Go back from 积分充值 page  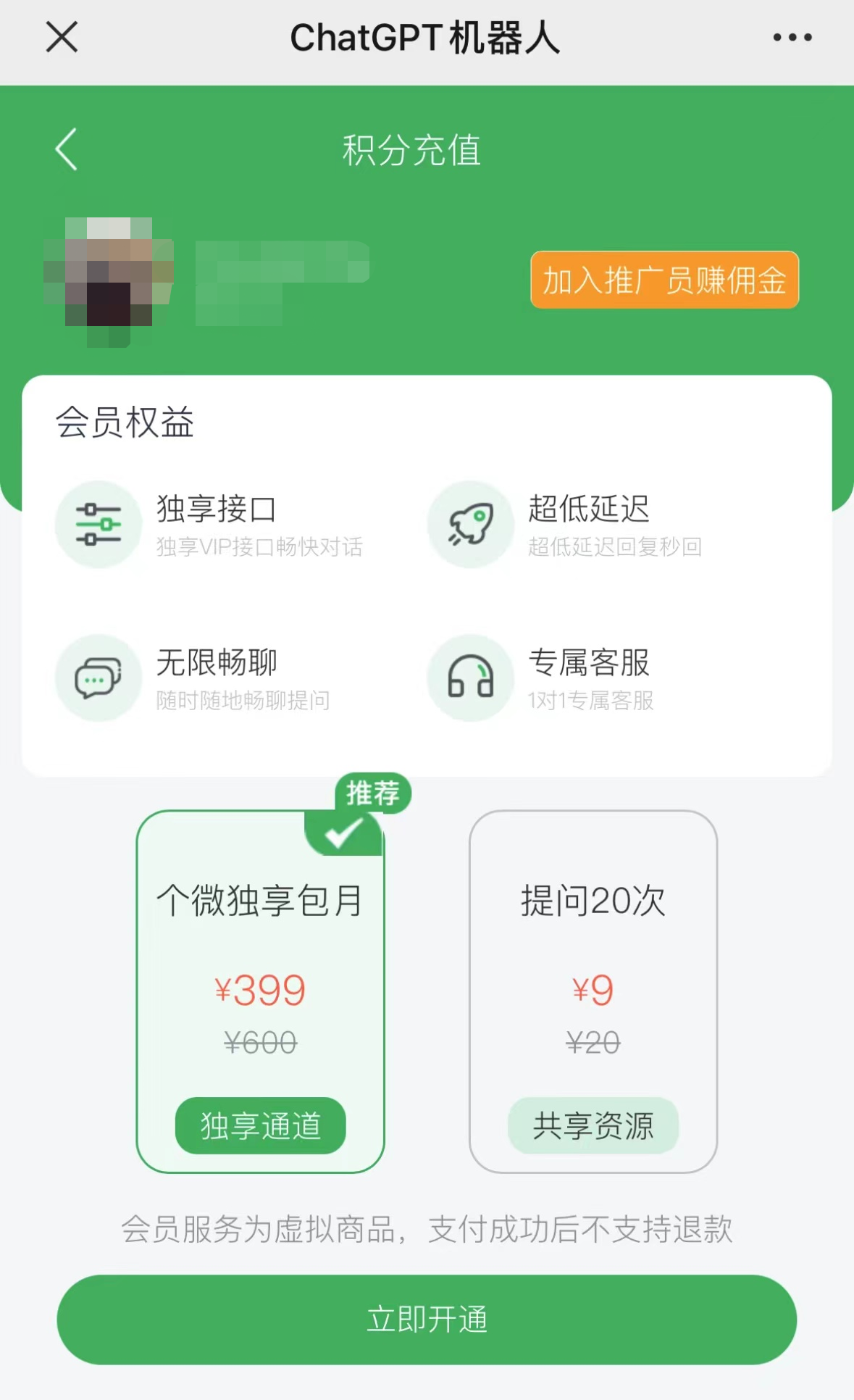[67, 149]
